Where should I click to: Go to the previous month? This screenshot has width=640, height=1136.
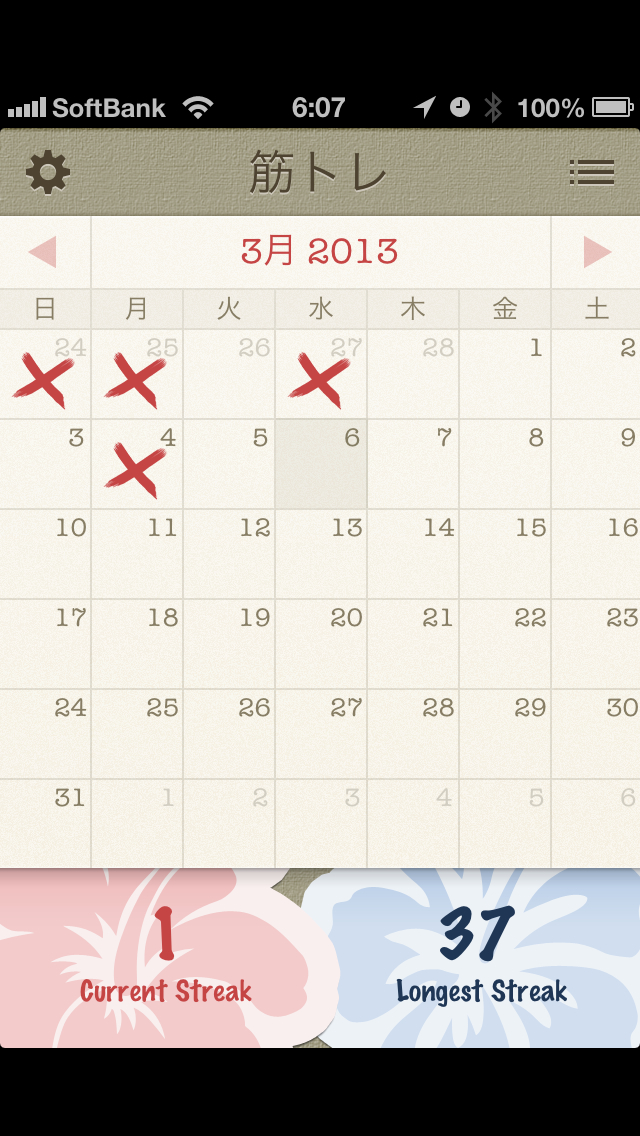tap(43, 252)
